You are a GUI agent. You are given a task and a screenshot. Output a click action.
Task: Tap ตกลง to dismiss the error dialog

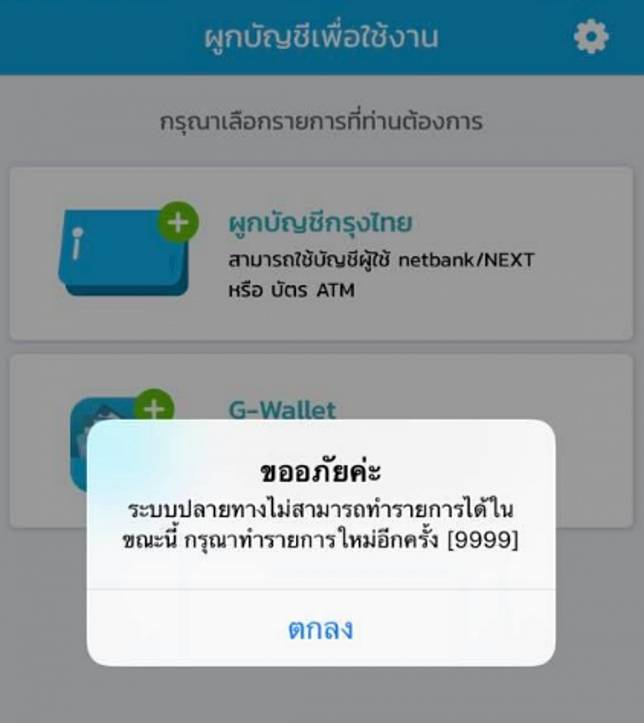320,629
